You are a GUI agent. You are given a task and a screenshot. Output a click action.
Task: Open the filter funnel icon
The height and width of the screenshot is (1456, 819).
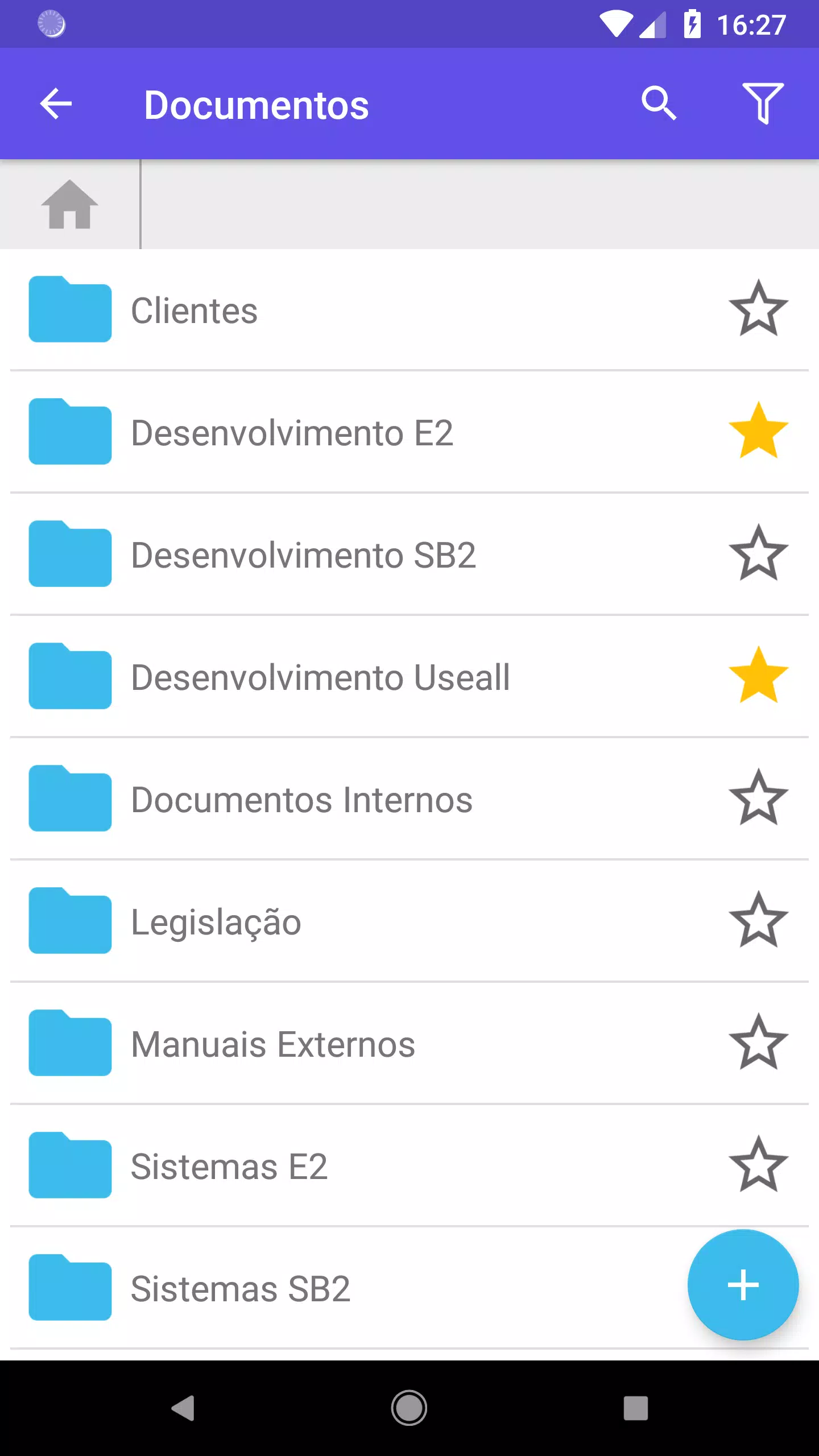pos(763,104)
